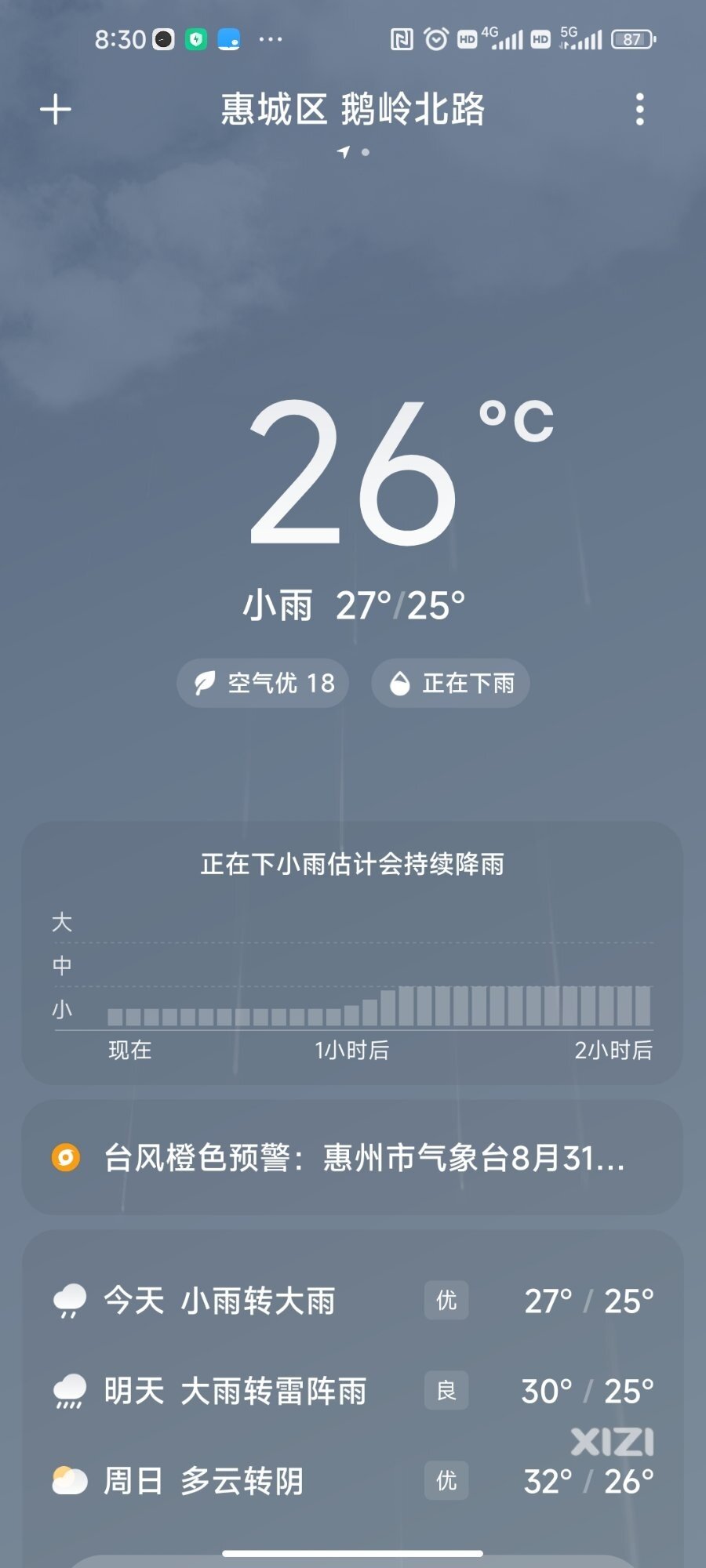Open the two-hour rainfall forecast card
This screenshot has height=1568, width=706.
coord(352,953)
